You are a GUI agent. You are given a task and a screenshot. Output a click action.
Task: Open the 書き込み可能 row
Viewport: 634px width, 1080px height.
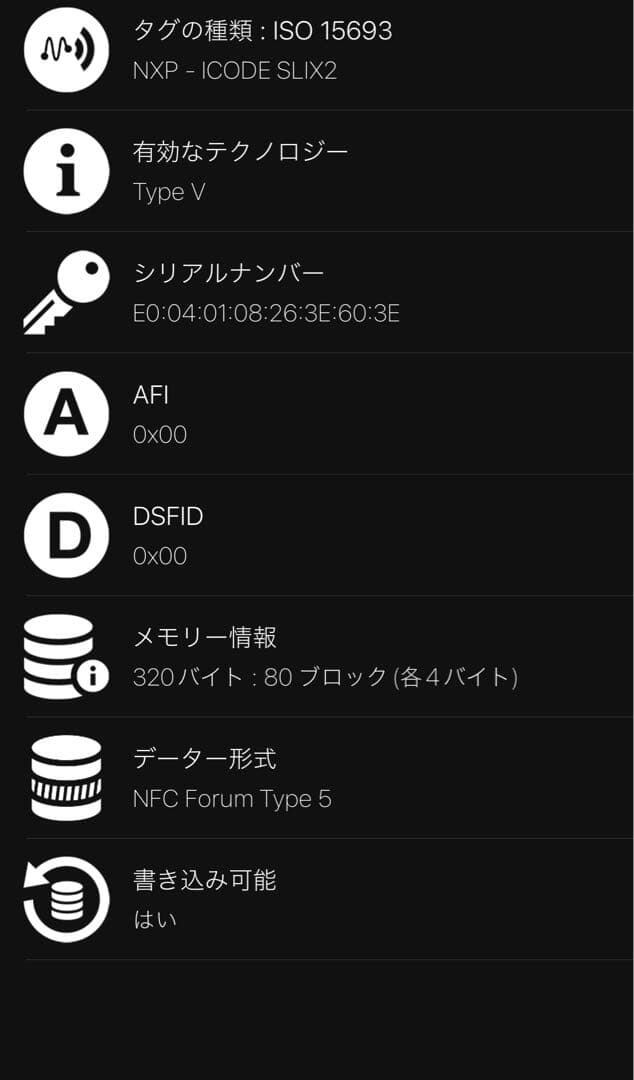pos(317,899)
